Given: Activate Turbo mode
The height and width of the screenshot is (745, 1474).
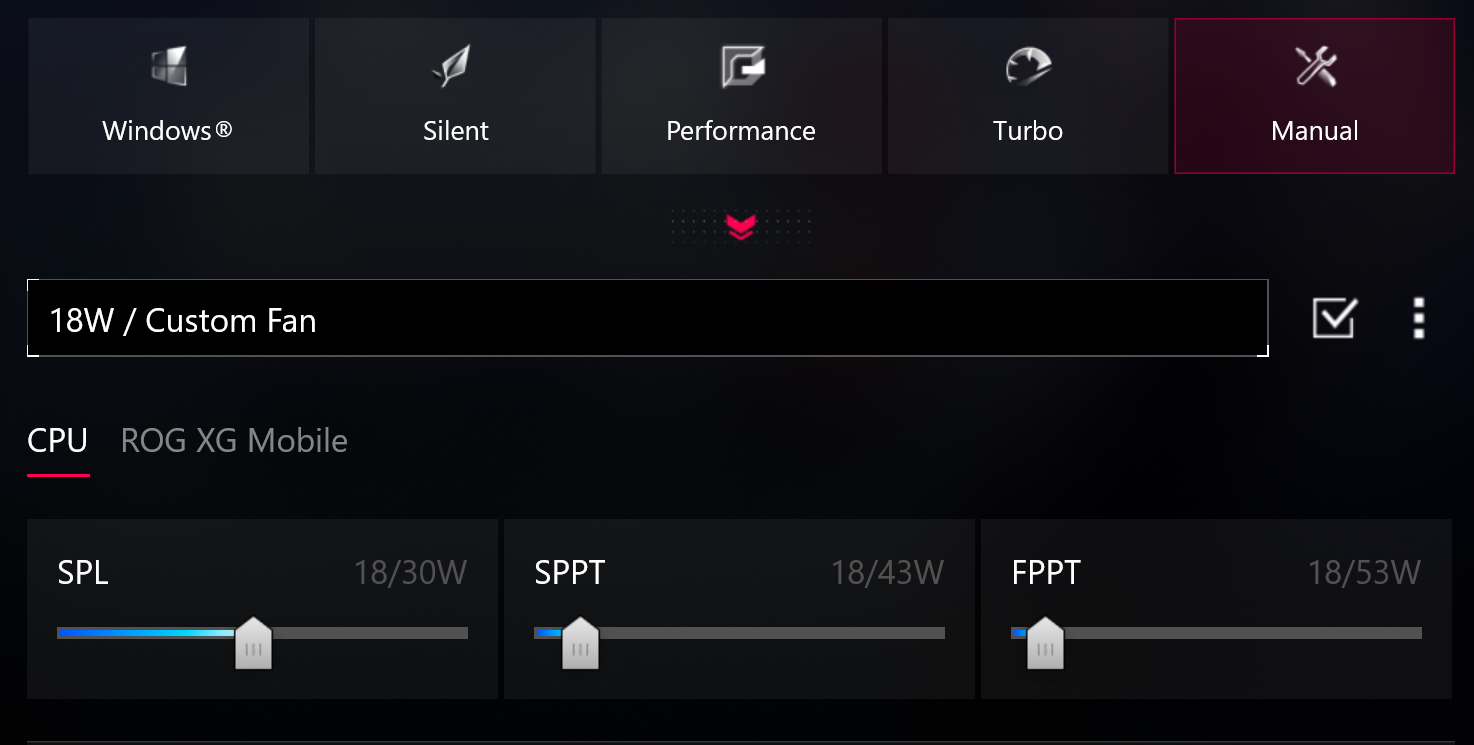Looking at the screenshot, I should (1028, 96).
